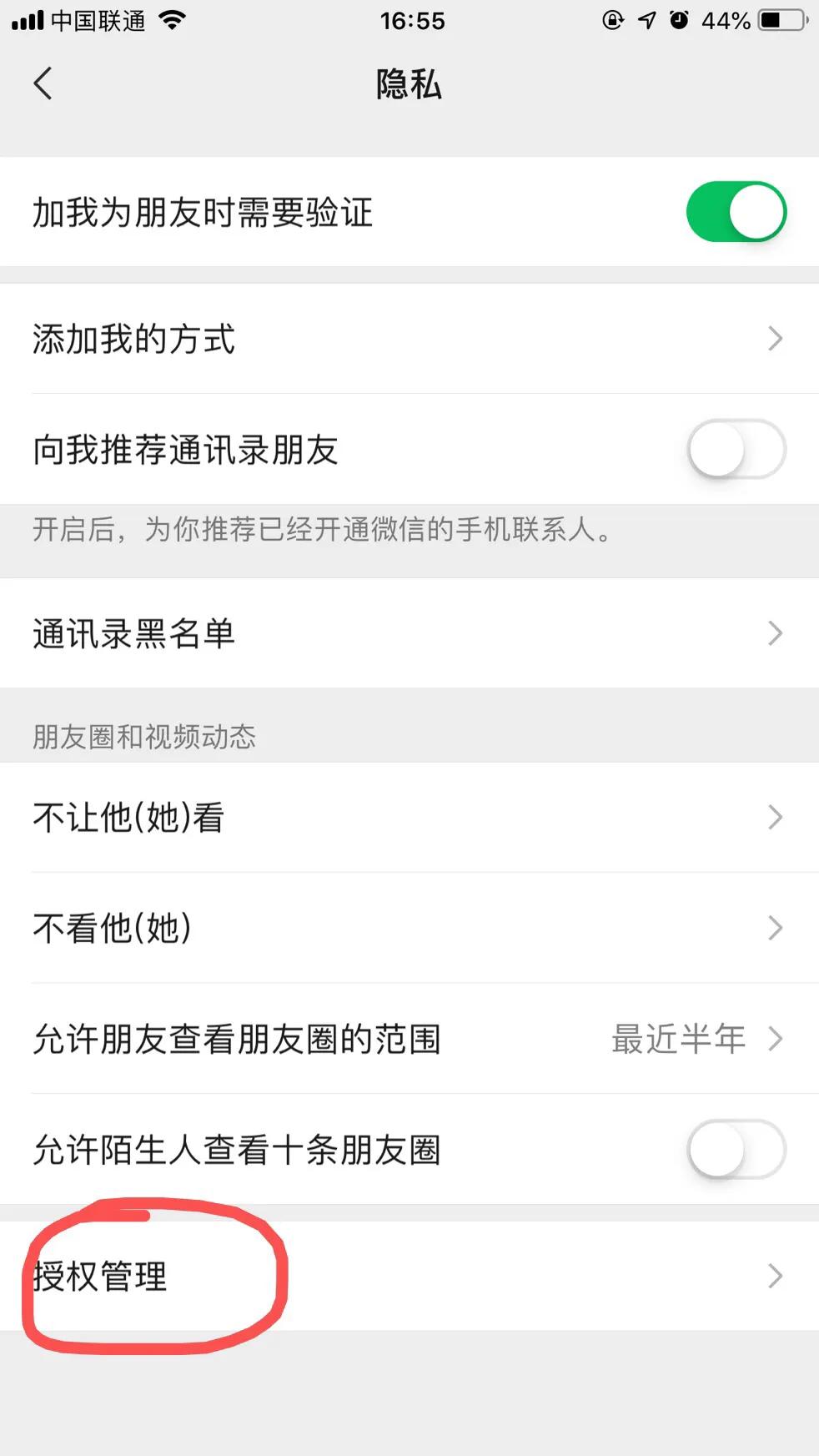Open the 不看他(她) list
Viewport: 819px width, 1456px height.
click(409, 928)
